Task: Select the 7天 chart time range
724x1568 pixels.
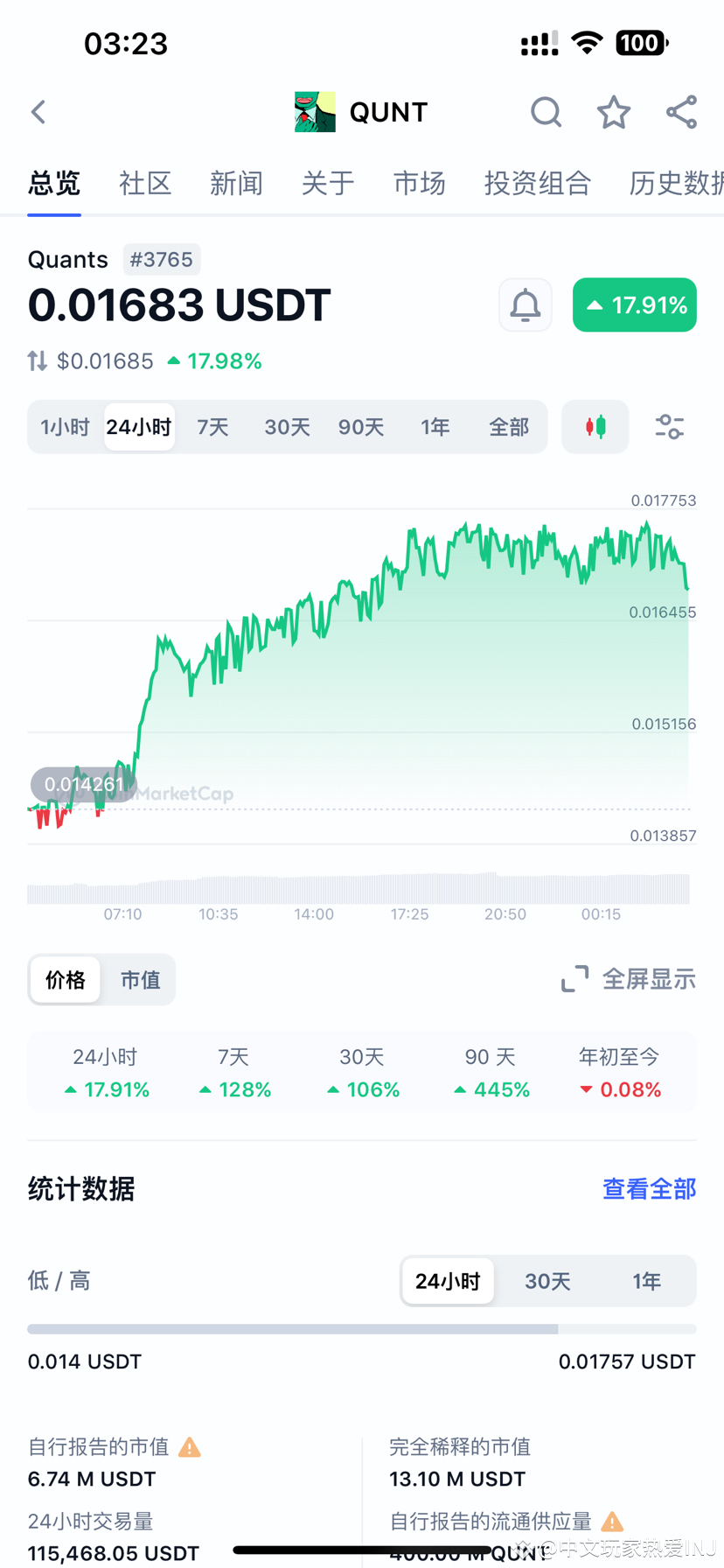Action: [212, 427]
